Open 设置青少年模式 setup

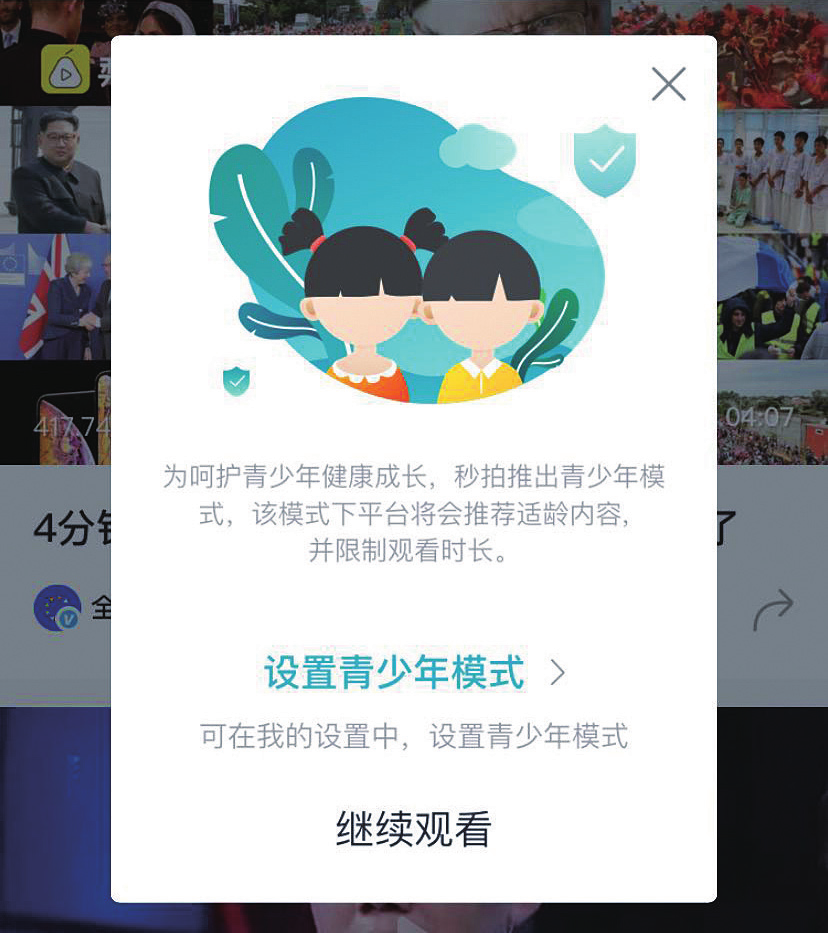click(x=413, y=673)
